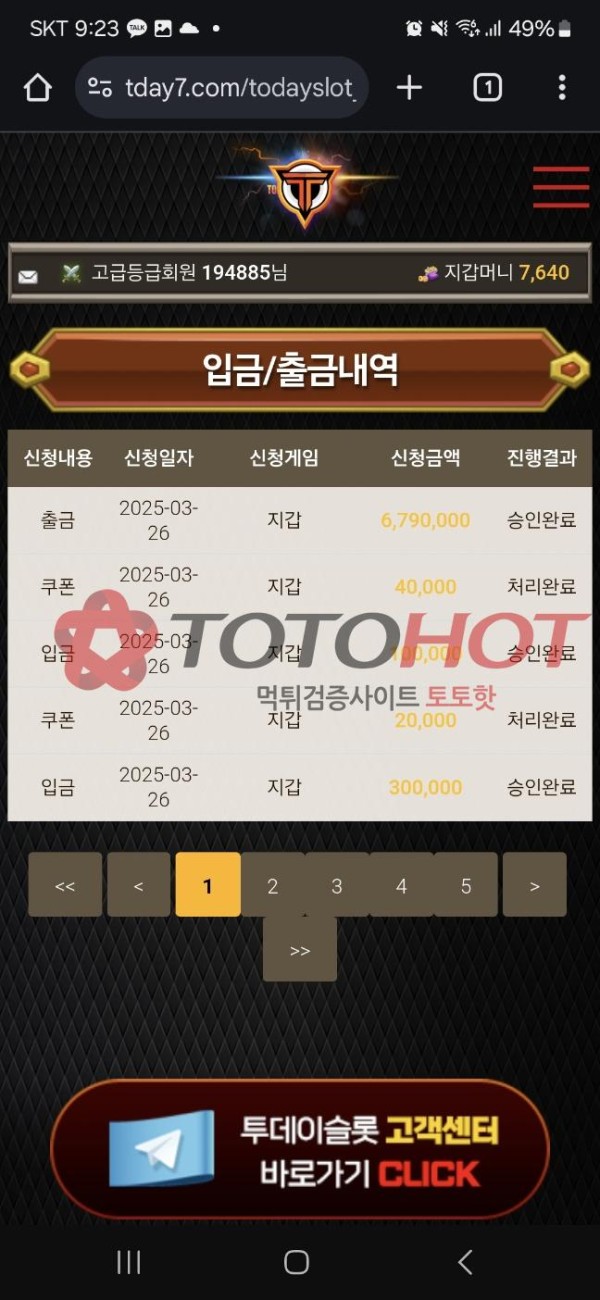Go to page 3 of history
Image resolution: width=600 pixels, height=1300 pixels.
click(x=336, y=885)
